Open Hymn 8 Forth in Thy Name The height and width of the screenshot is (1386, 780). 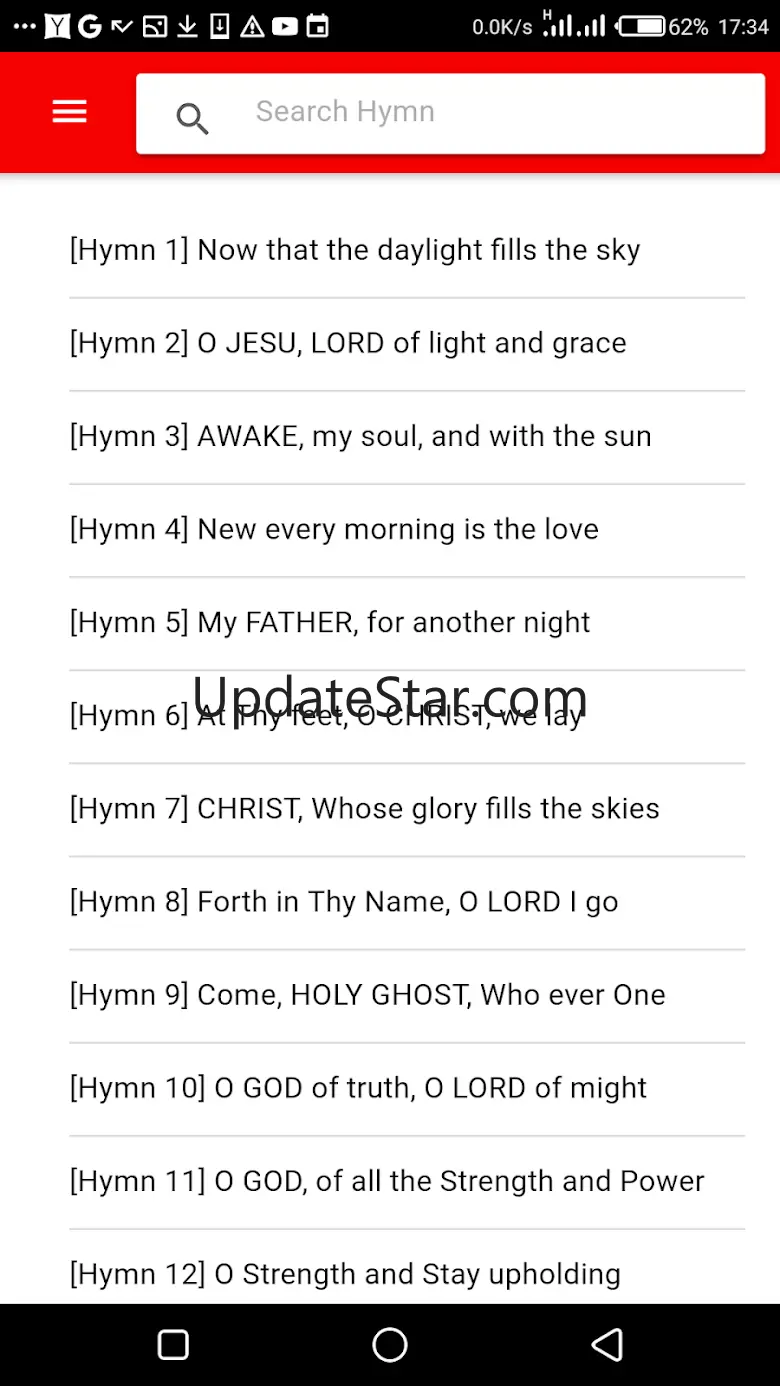coord(407,902)
